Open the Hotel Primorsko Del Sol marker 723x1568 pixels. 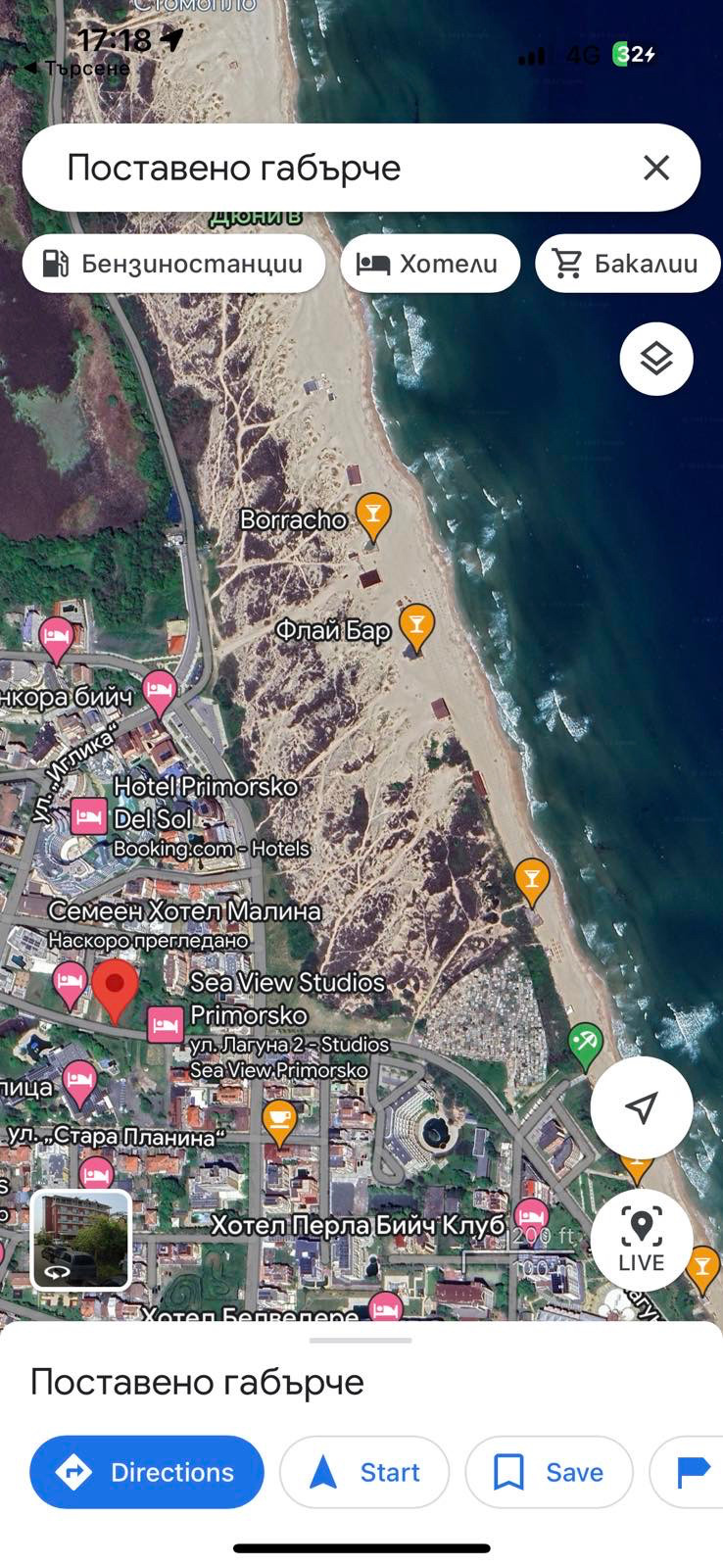pyautogui.click(x=89, y=815)
